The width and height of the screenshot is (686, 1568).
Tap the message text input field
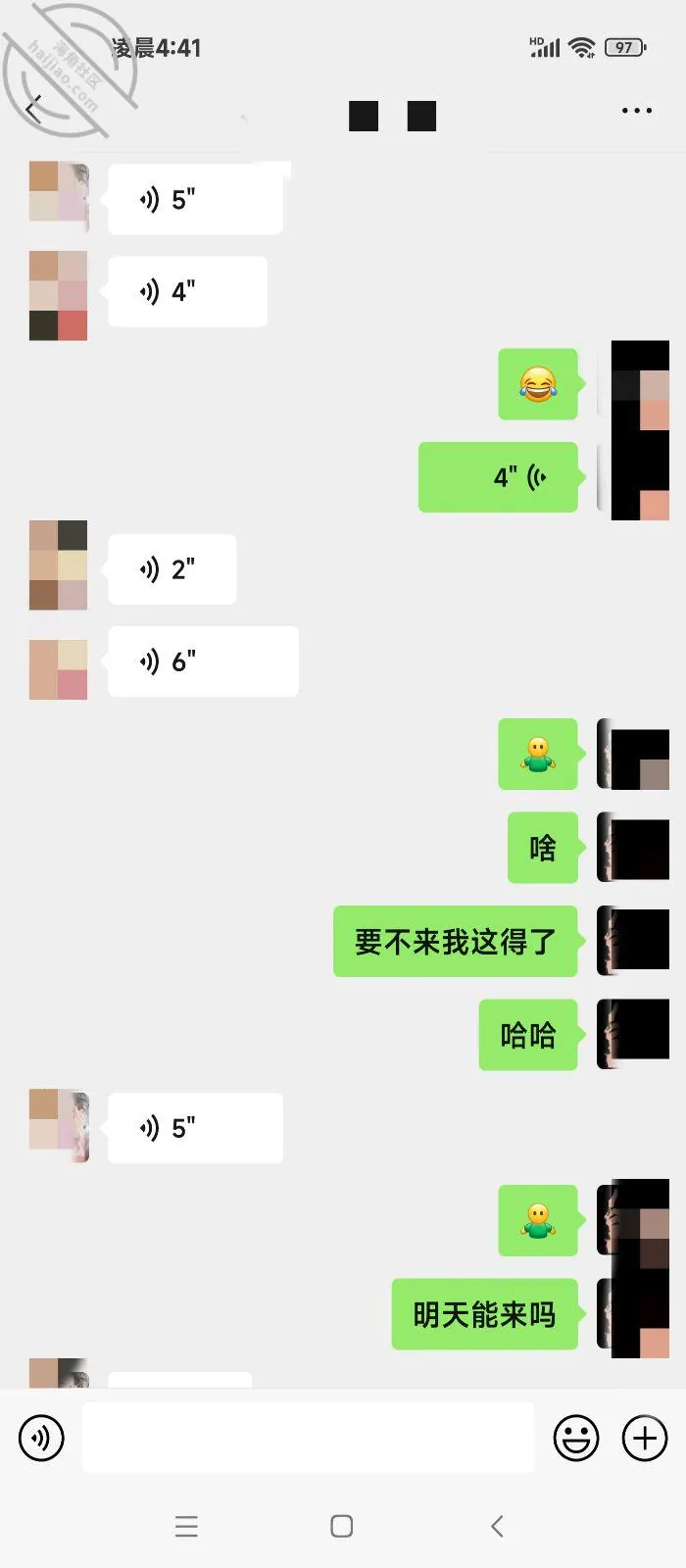pyautogui.click(x=308, y=1438)
